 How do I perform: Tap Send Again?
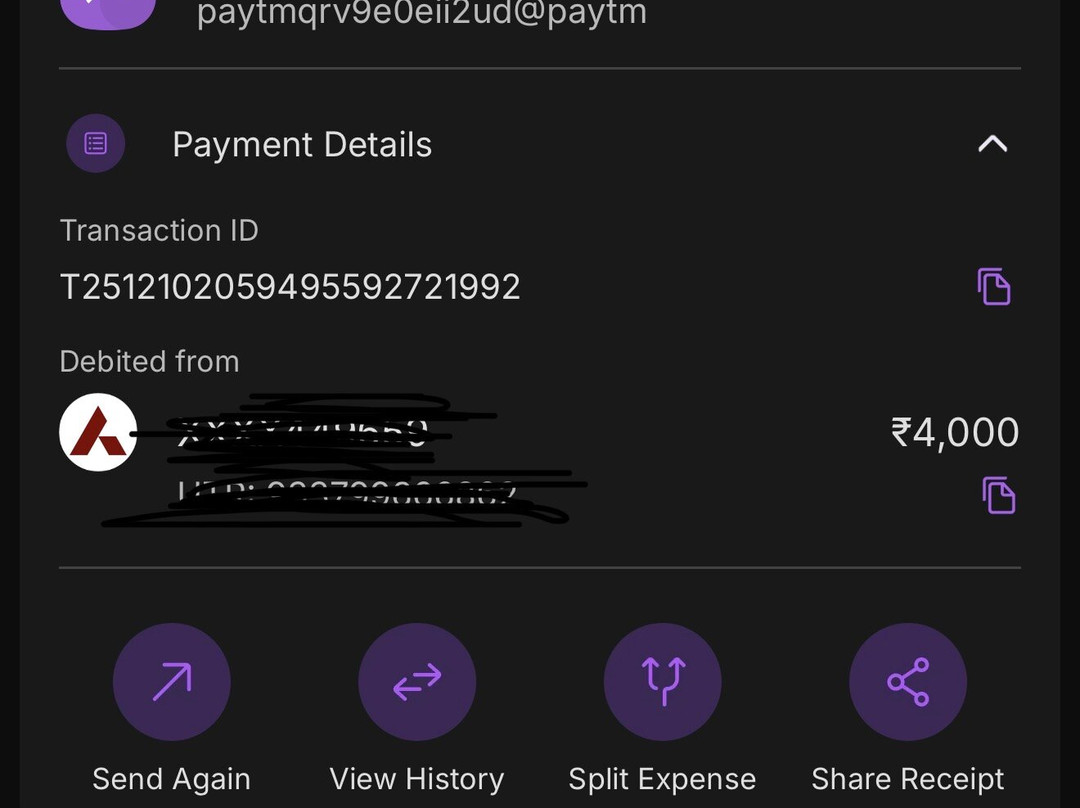tap(171, 682)
